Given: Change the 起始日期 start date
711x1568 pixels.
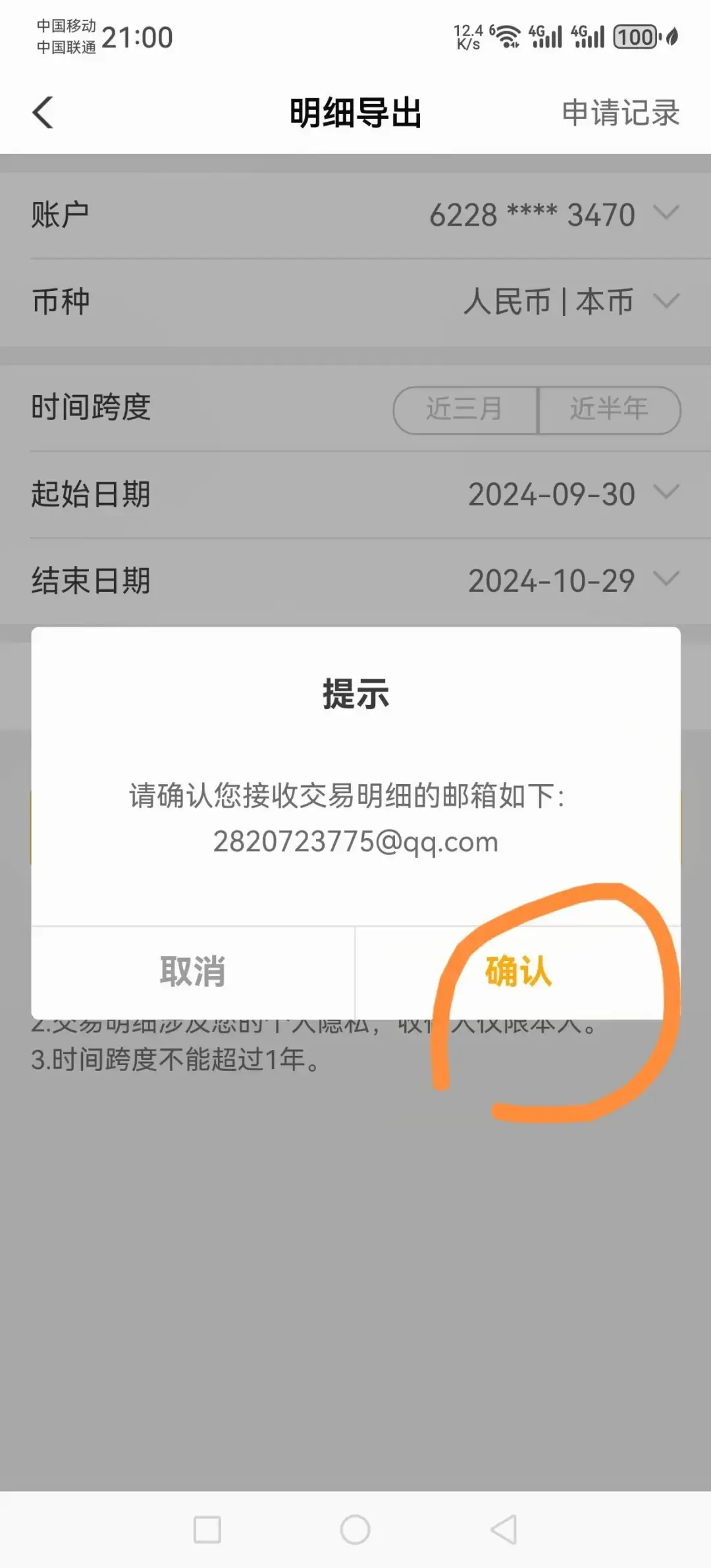Looking at the screenshot, I should coord(355,494).
